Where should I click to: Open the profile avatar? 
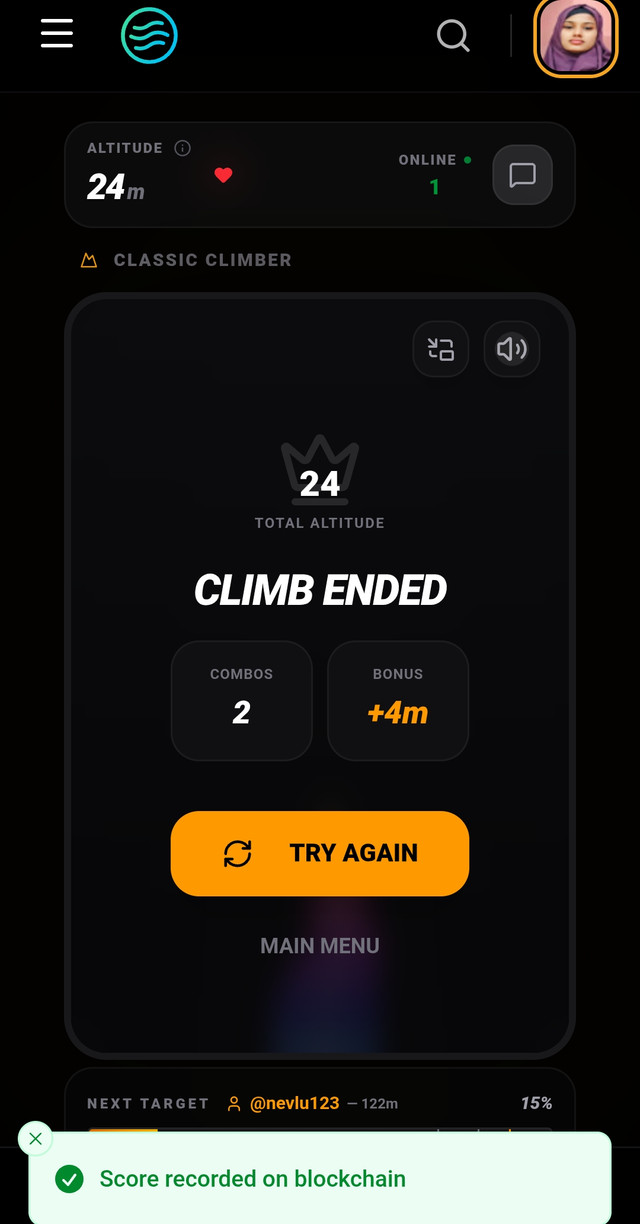click(x=576, y=37)
